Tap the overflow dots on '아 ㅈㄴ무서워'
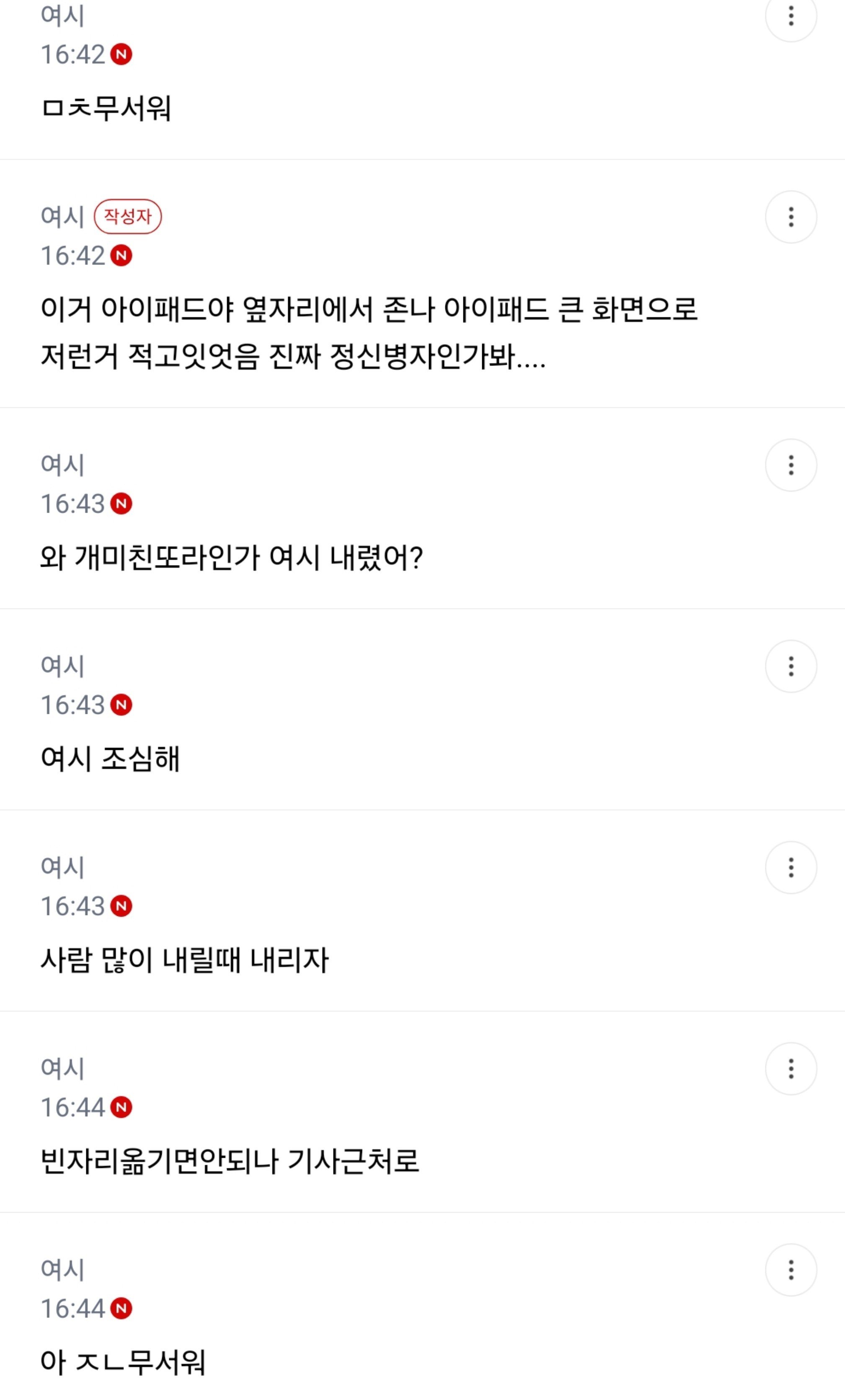Image resolution: width=845 pixels, height=1400 pixels. click(791, 1270)
